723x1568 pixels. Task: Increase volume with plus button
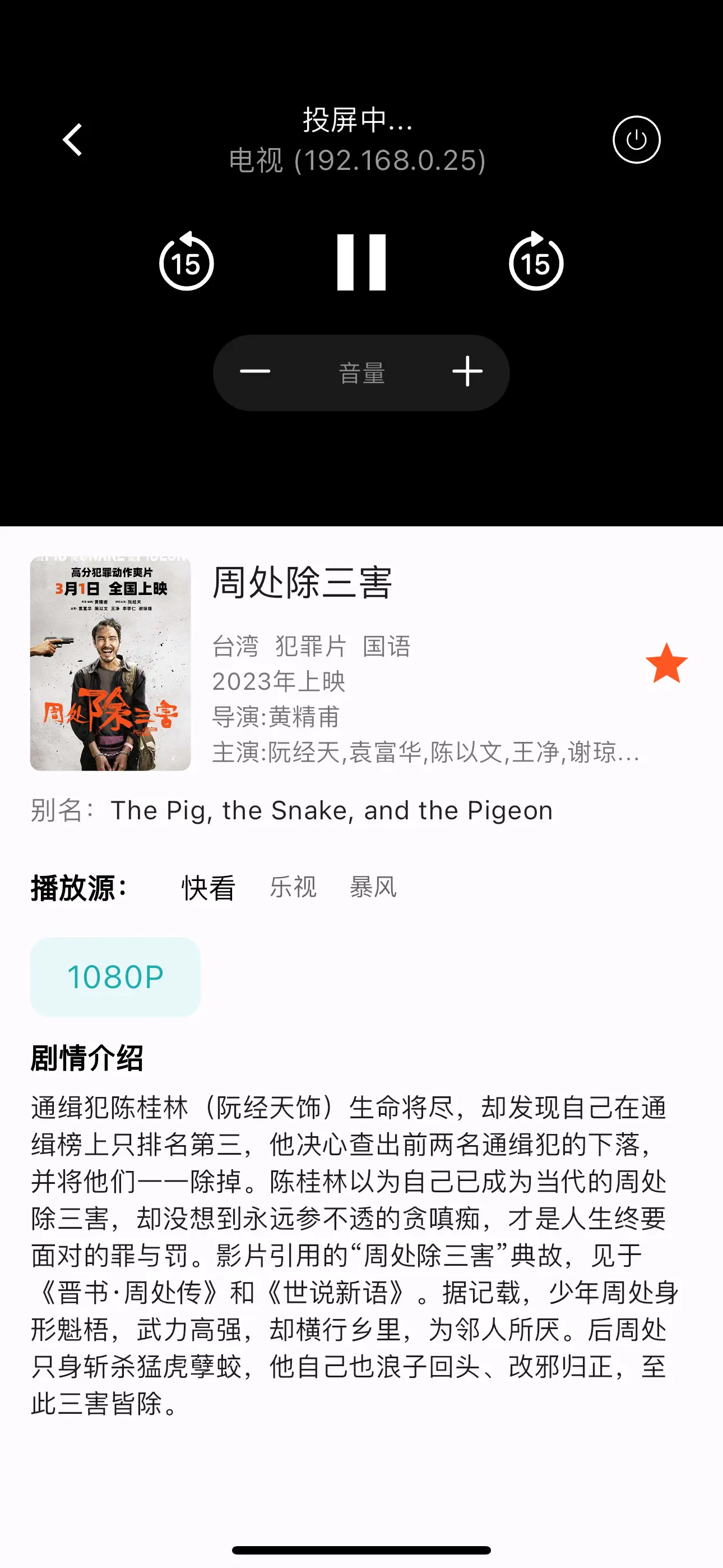tap(467, 372)
